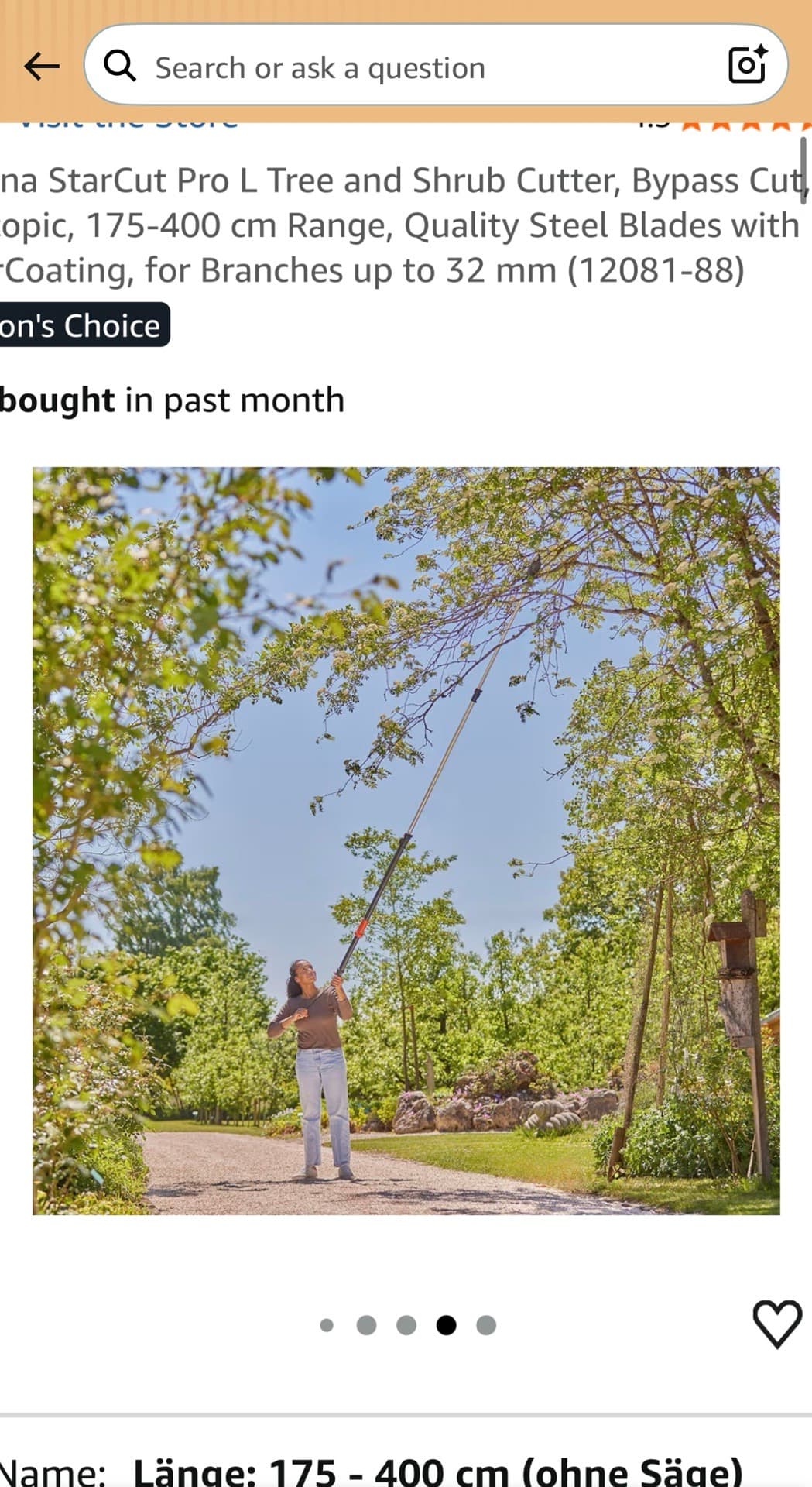Add product to wishlist with heart icon

[x=777, y=1324]
